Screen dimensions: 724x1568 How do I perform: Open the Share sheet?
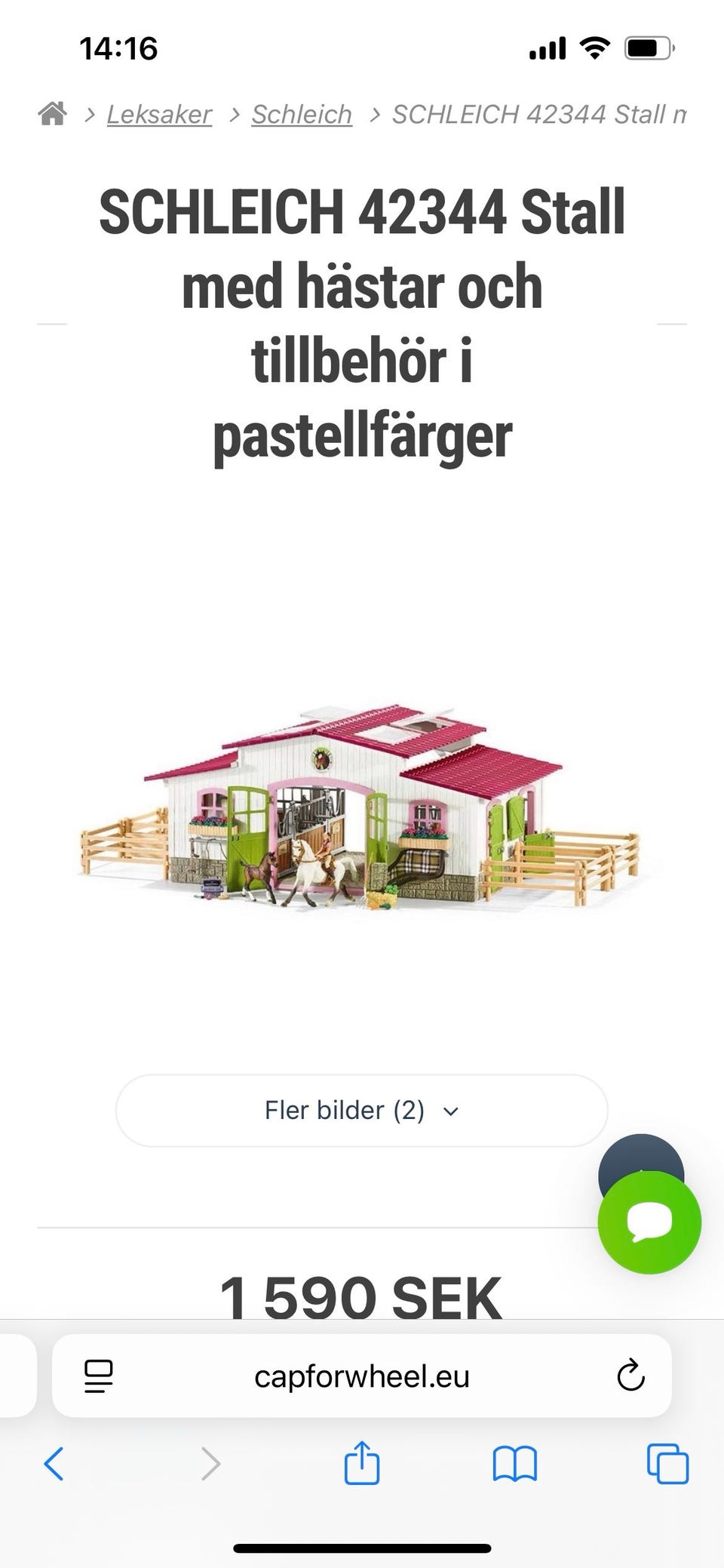point(362,1465)
